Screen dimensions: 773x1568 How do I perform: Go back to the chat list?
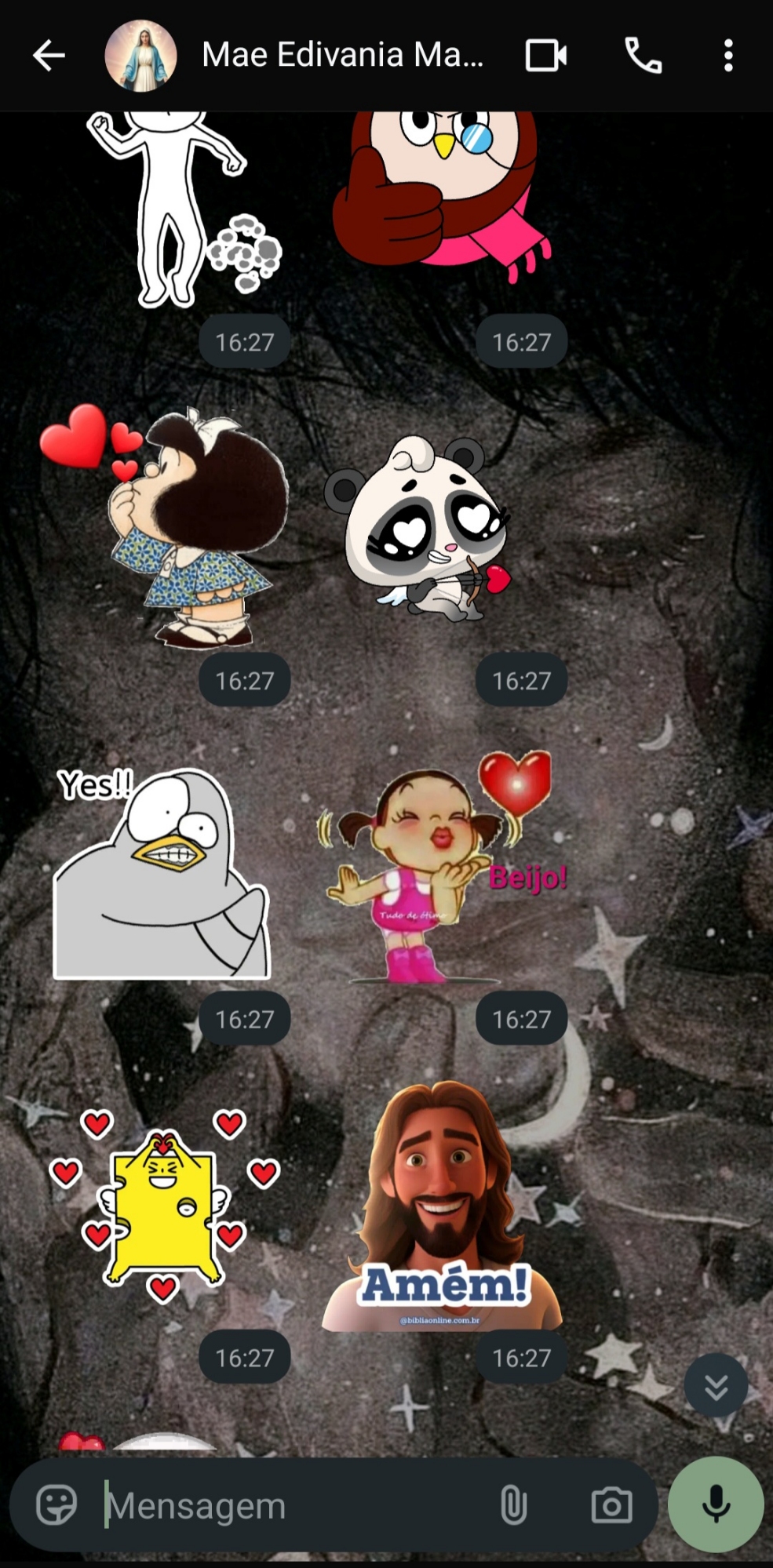point(49,56)
